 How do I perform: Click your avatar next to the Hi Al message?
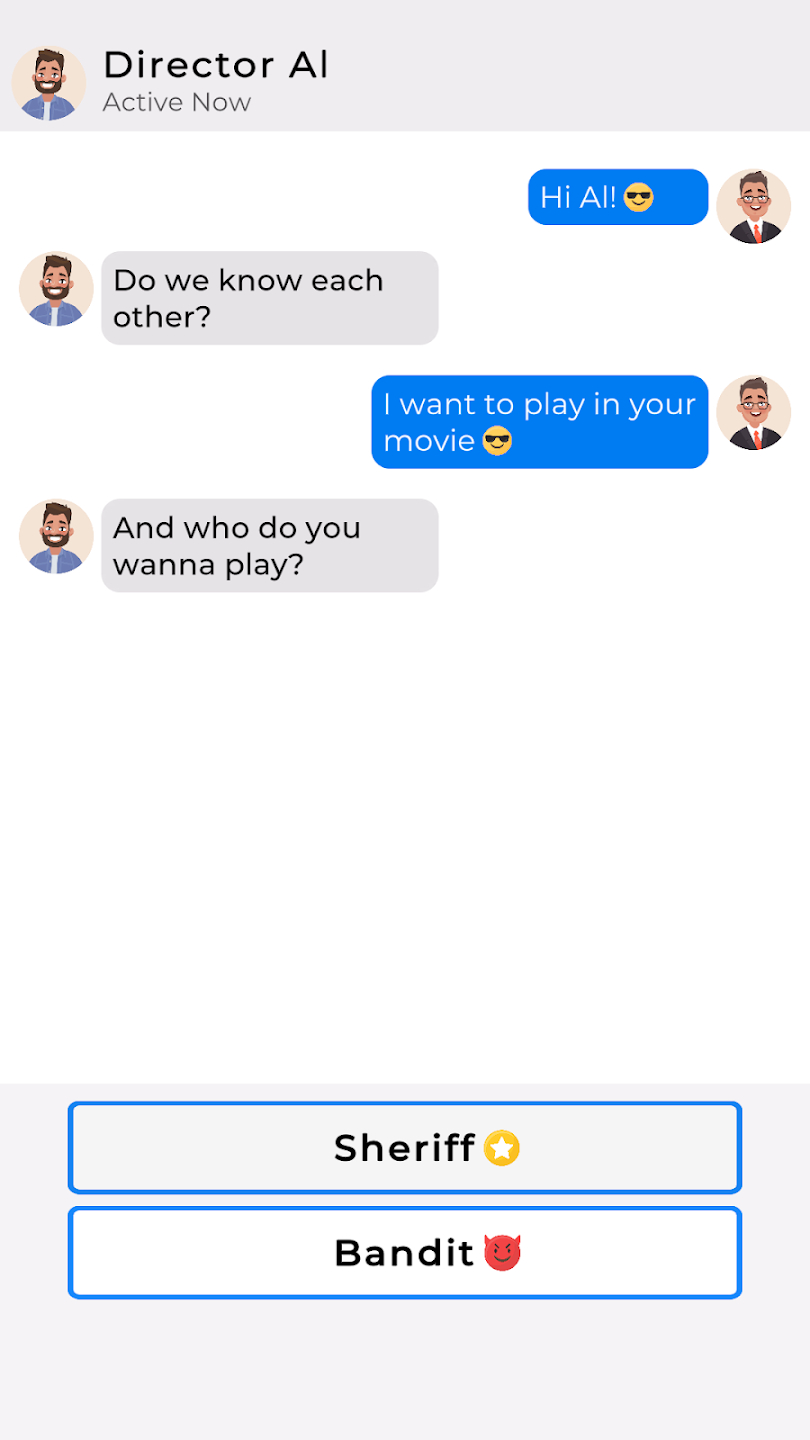(x=753, y=205)
